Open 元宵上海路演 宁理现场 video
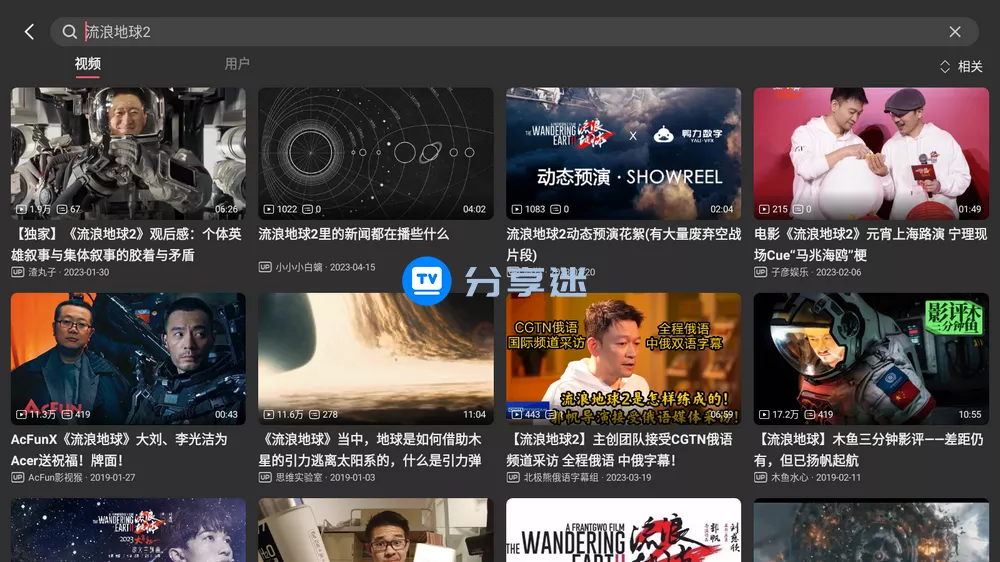 [870, 154]
